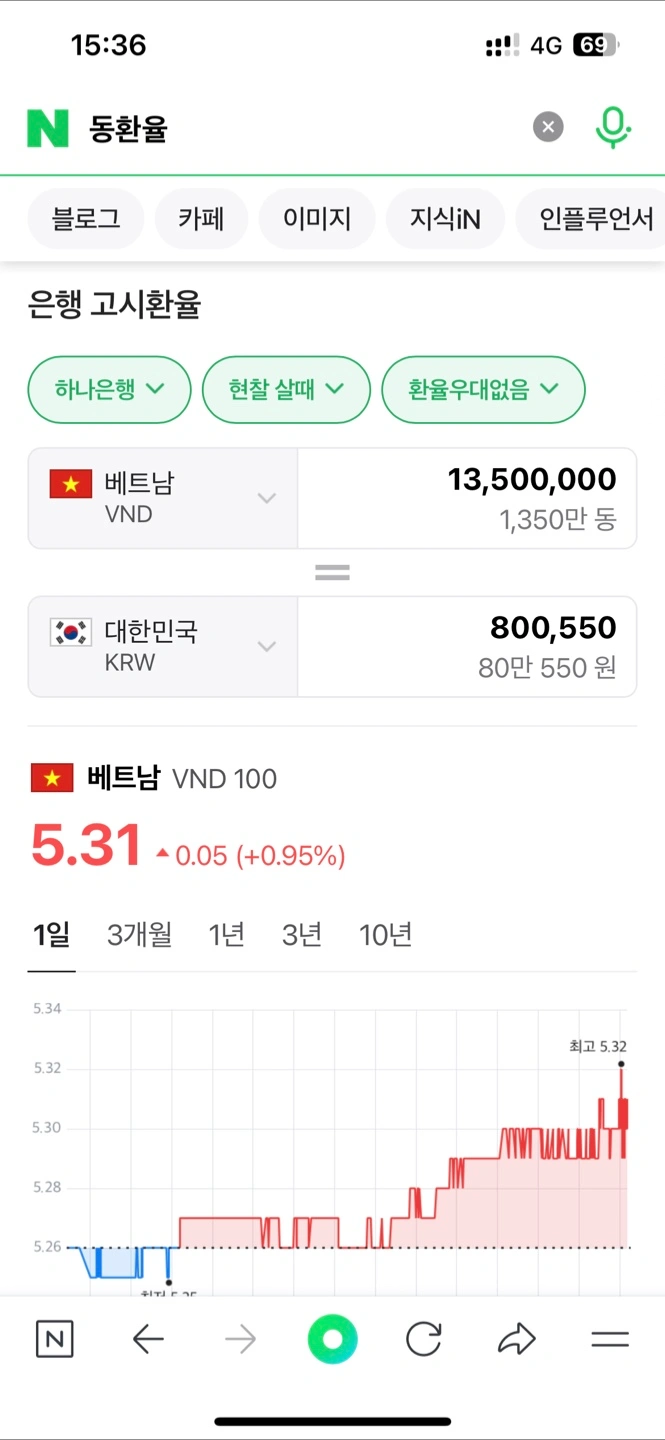Select the 1년 chart period
This screenshot has height=1440, width=665.
(227, 935)
